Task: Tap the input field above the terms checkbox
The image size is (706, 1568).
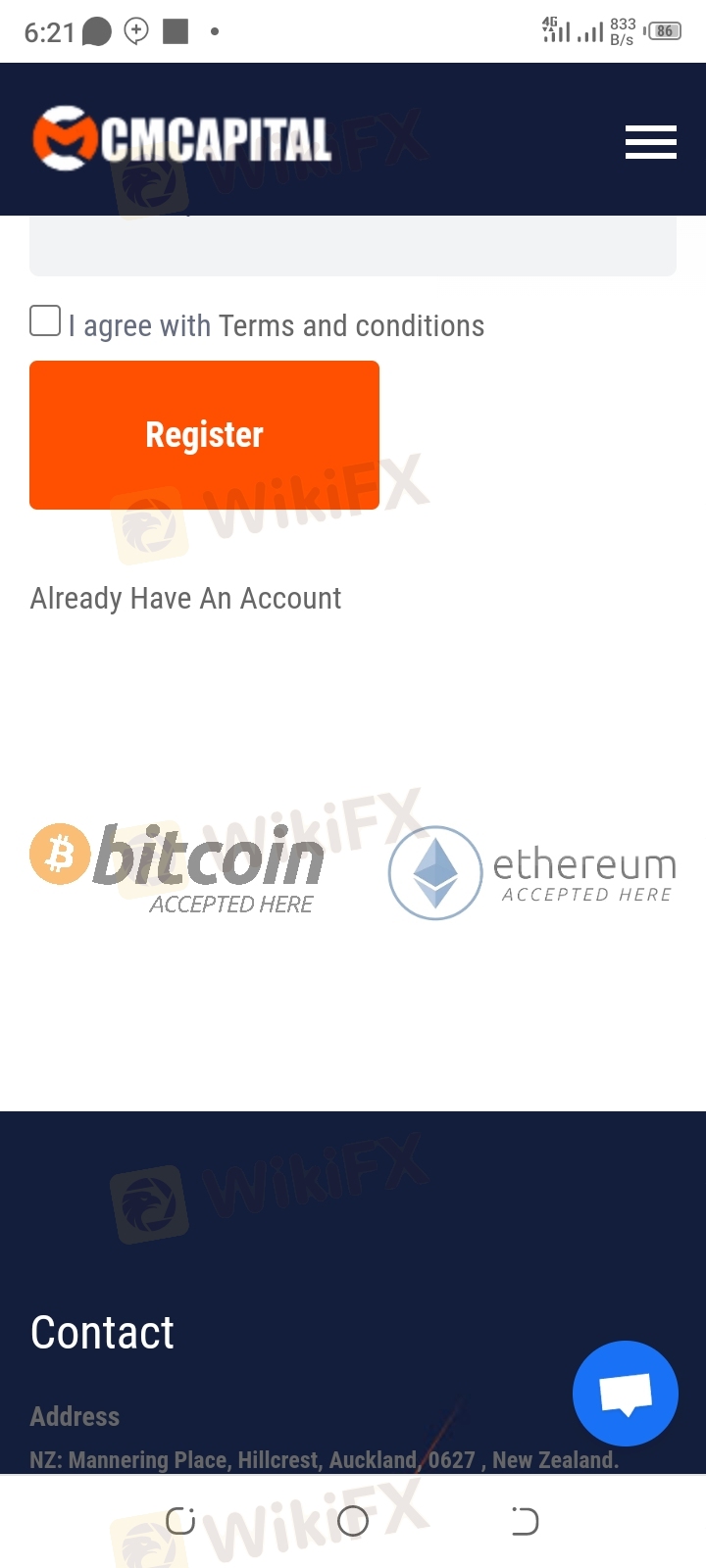Action: 353,246
